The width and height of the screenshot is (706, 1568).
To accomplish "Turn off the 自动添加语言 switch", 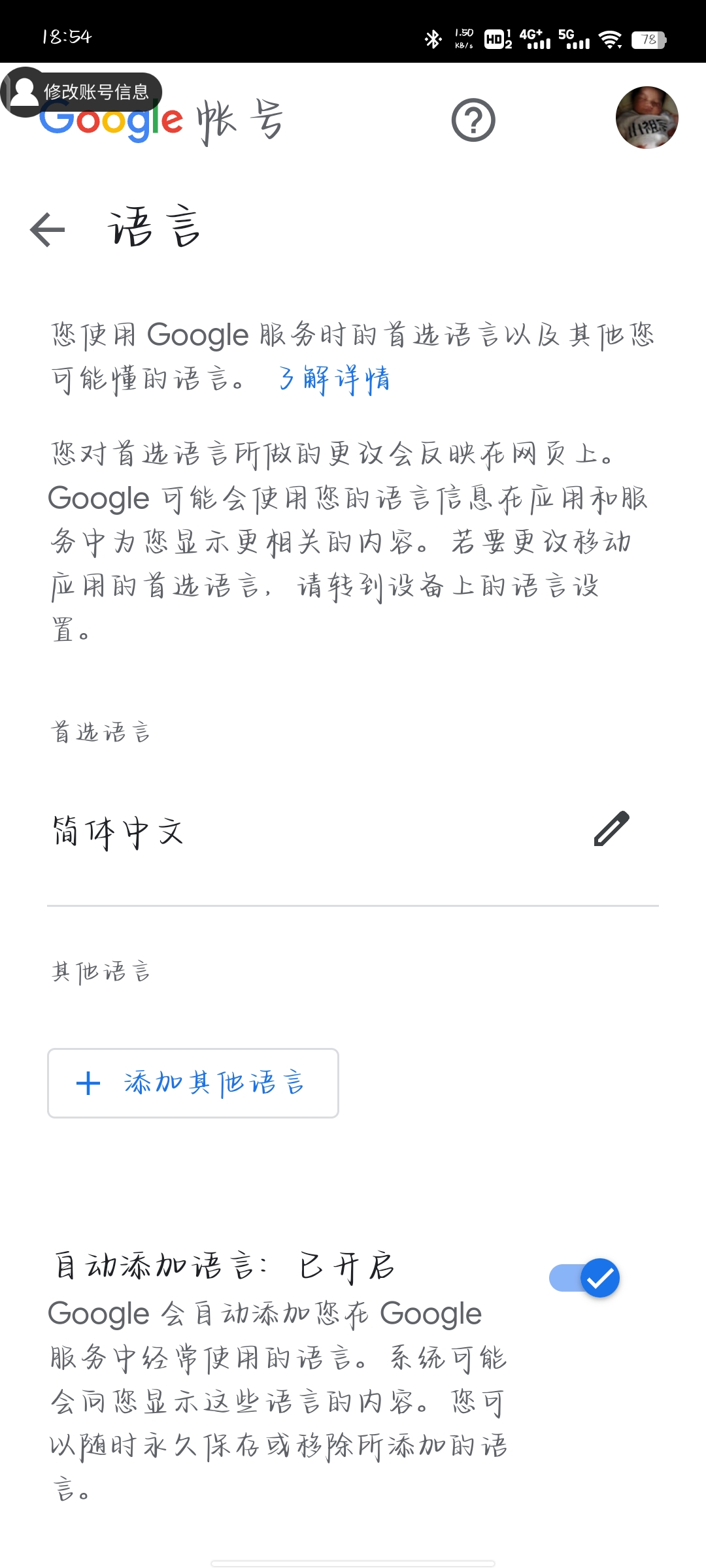I will (584, 1278).
